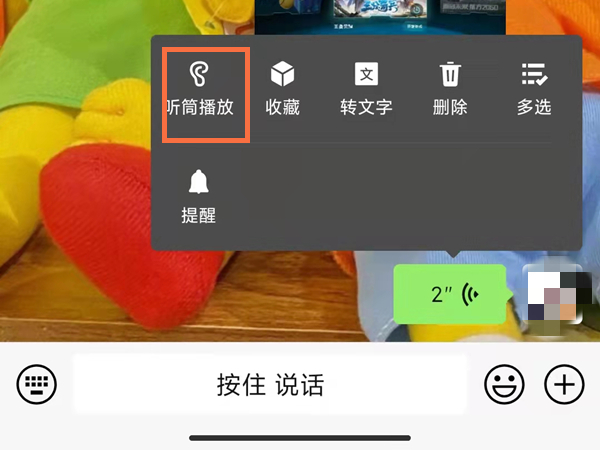Tap 转文字 to convert voice to text
600x450 pixels.
tap(367, 88)
